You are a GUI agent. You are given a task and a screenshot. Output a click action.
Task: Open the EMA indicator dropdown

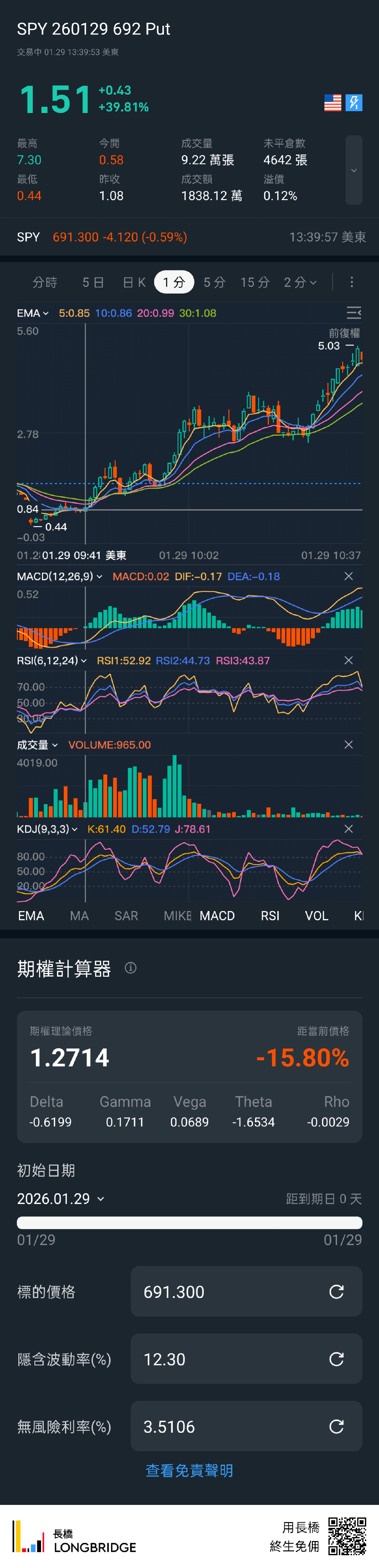(33, 314)
